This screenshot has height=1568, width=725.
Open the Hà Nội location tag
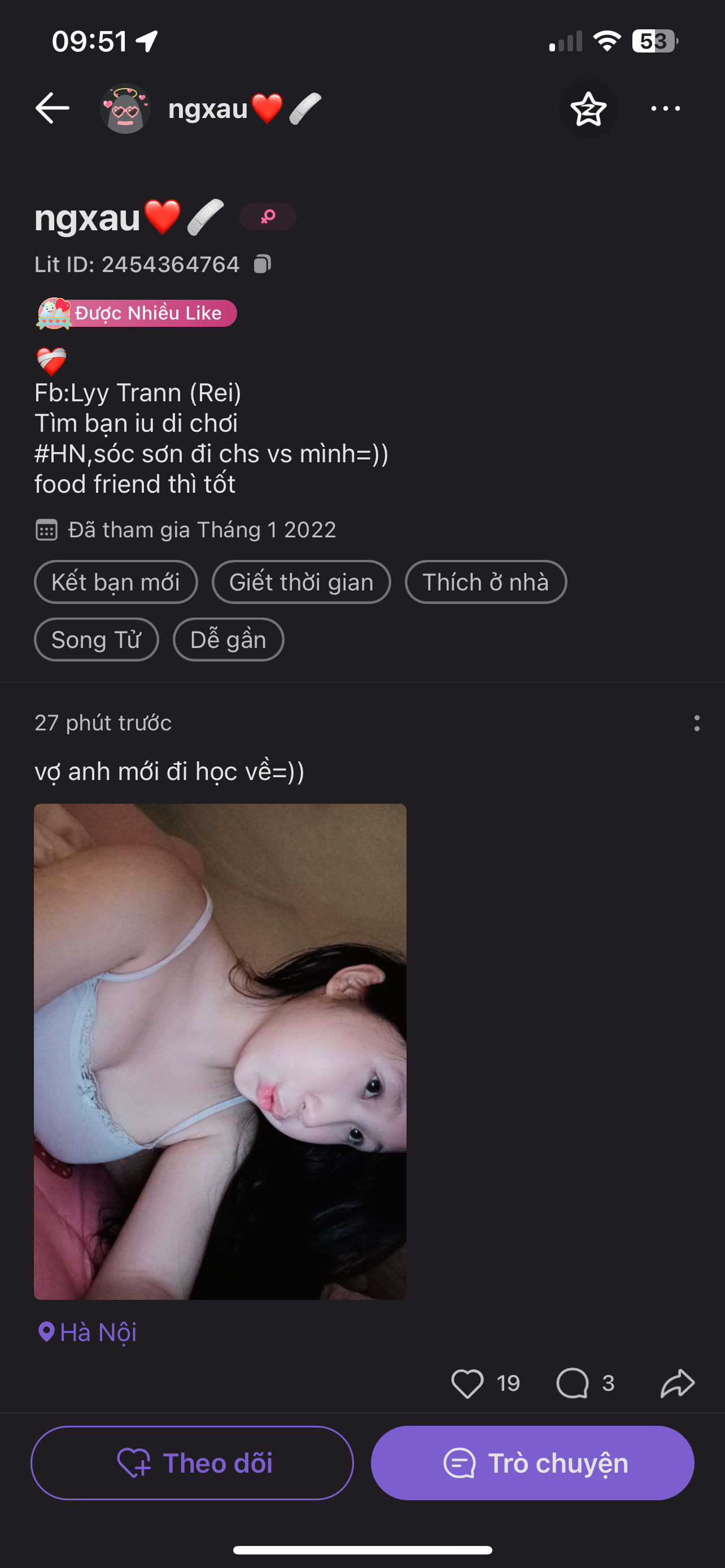88,1333
